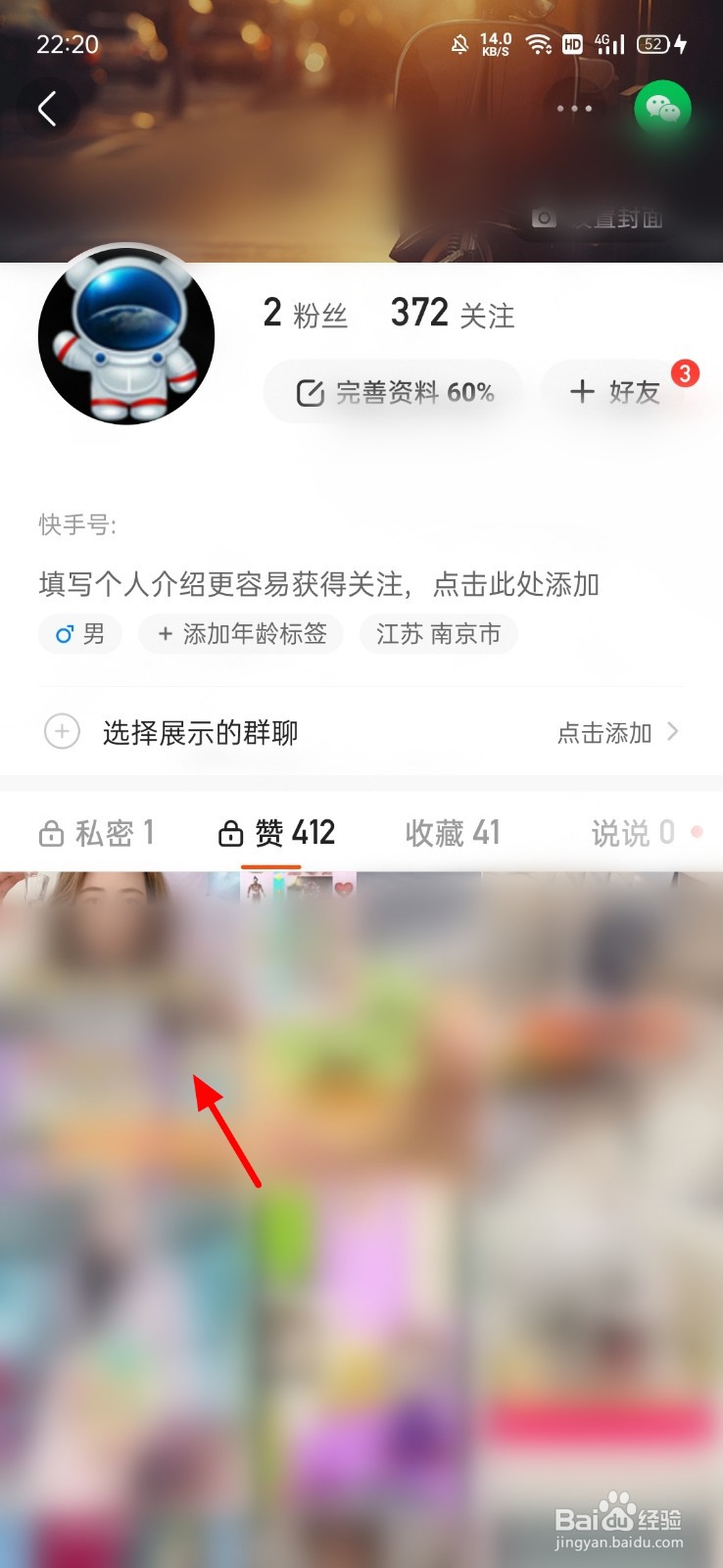723x1568 pixels.
Task: Switch to the 收藏 41 tab
Action: 452,833
